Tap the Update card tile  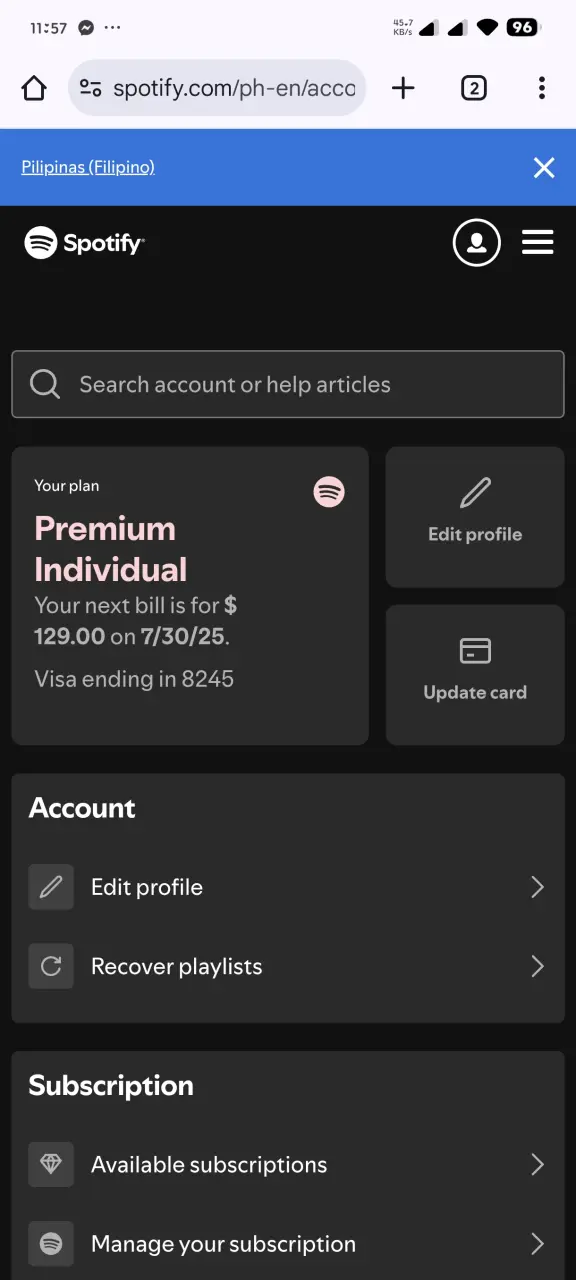point(475,675)
